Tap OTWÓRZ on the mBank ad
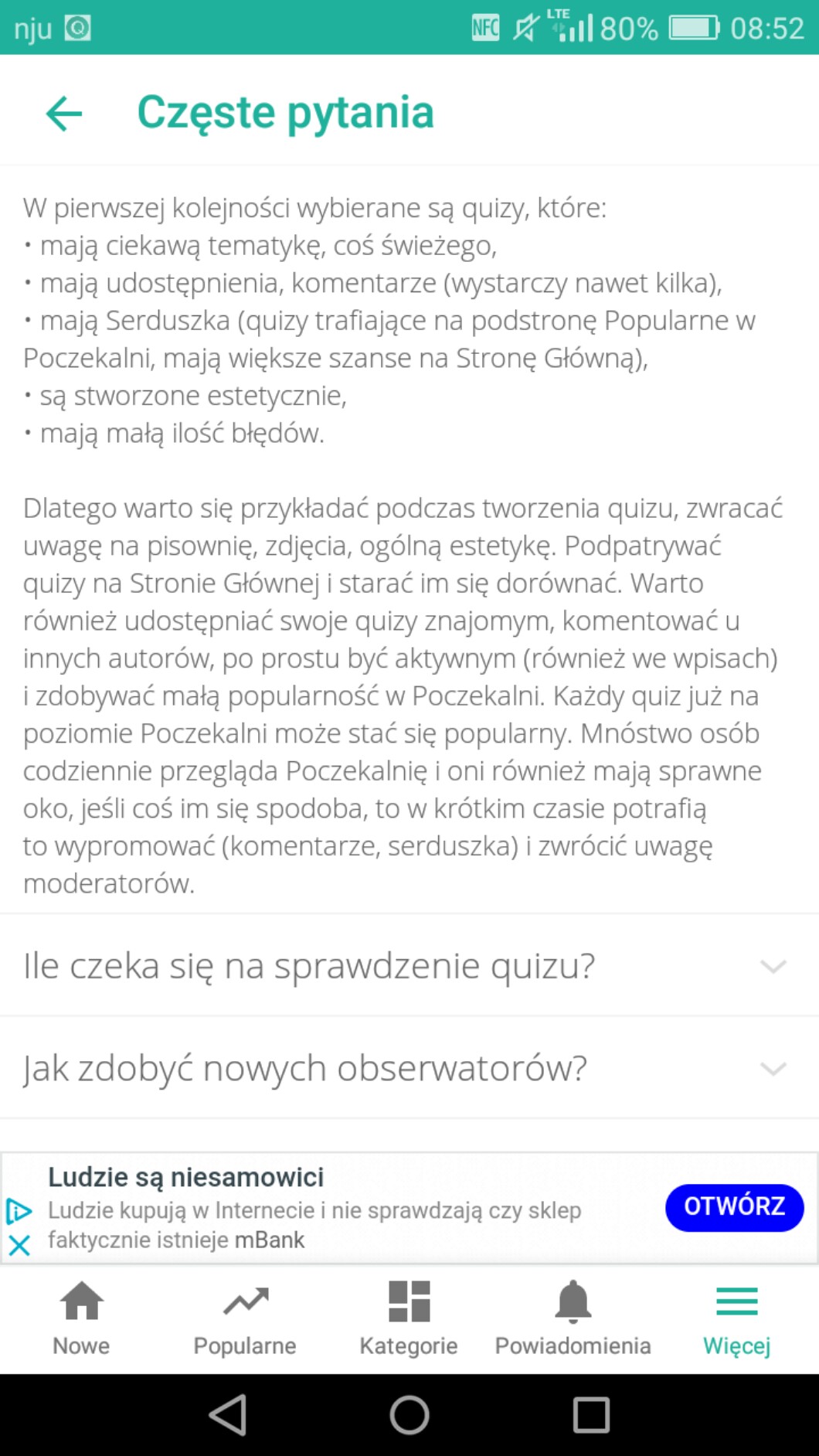The image size is (819, 1456). (x=734, y=1206)
